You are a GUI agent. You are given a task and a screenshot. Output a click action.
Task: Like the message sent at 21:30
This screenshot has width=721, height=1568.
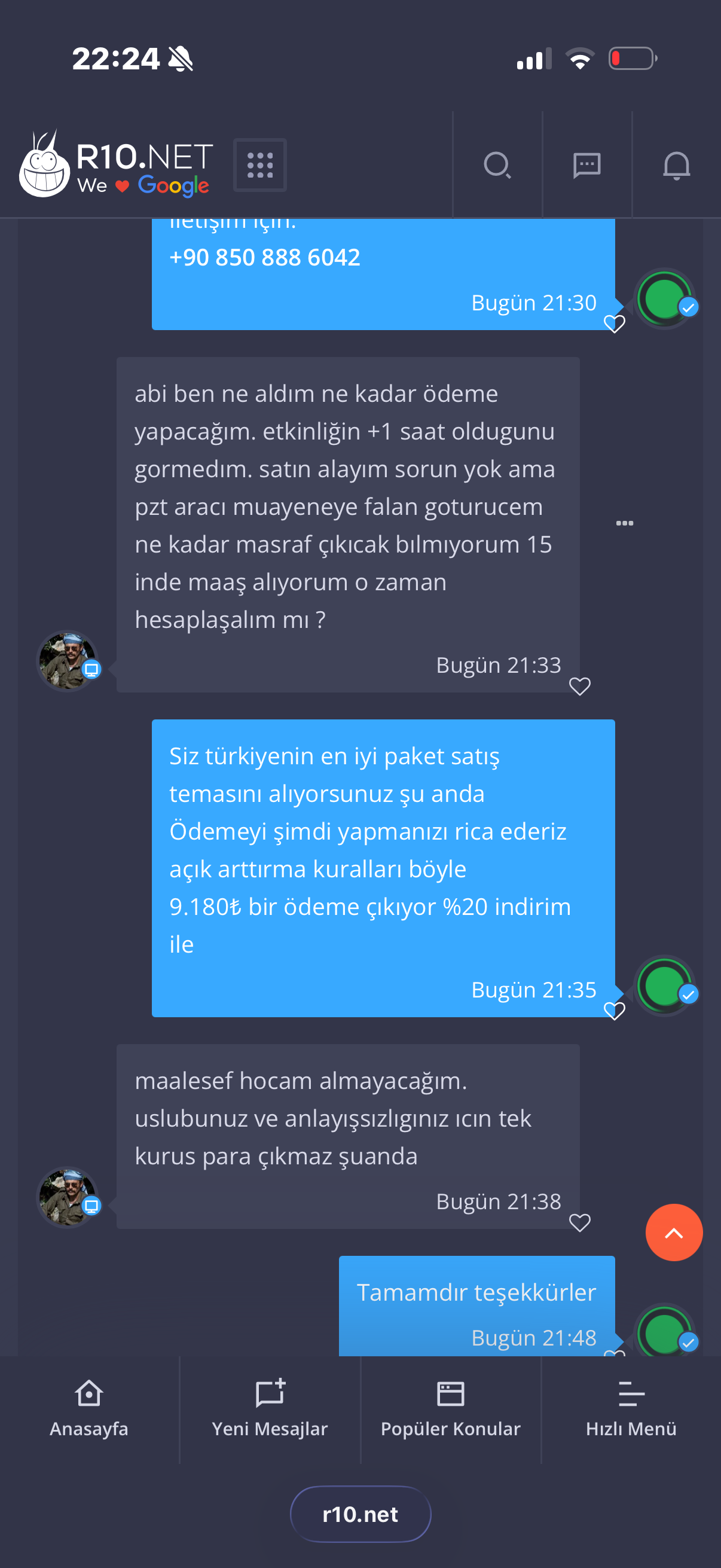click(614, 323)
